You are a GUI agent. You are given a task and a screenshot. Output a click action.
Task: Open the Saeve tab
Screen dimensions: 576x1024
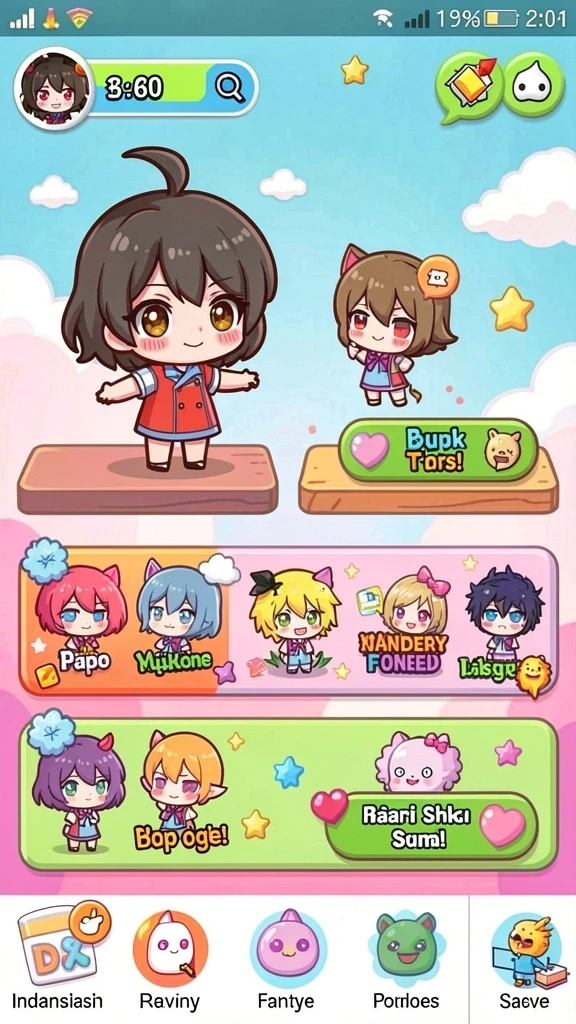tap(524, 958)
